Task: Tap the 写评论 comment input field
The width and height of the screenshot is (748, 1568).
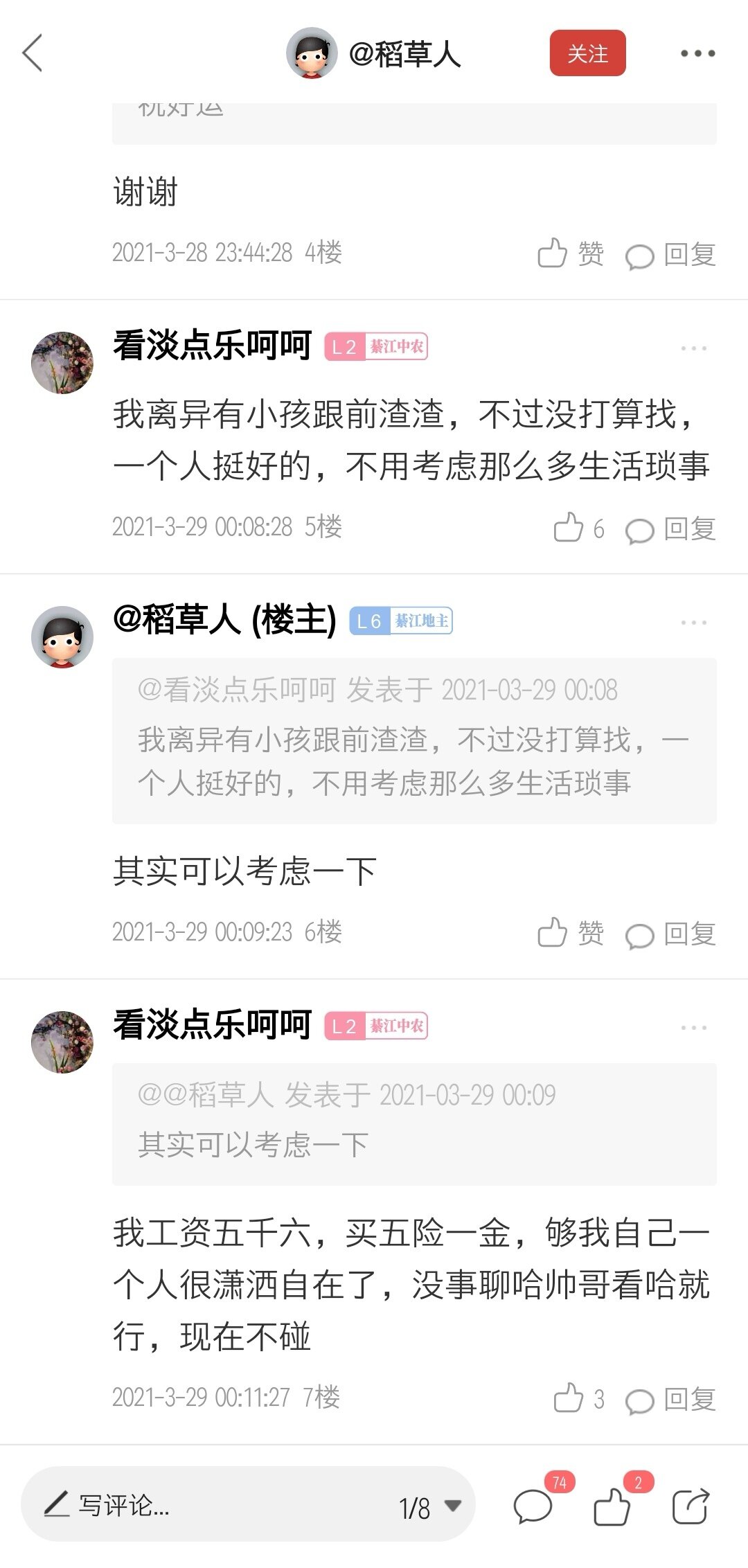Action: [208, 1505]
